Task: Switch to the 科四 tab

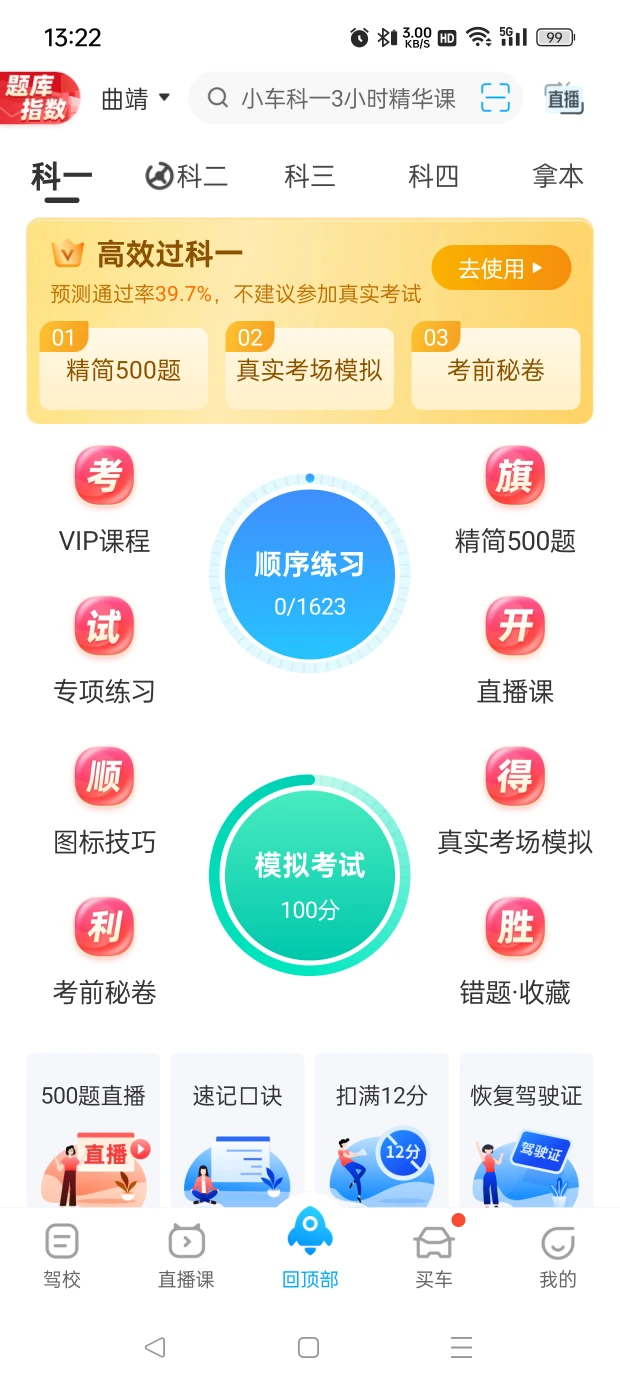Action: tap(433, 177)
